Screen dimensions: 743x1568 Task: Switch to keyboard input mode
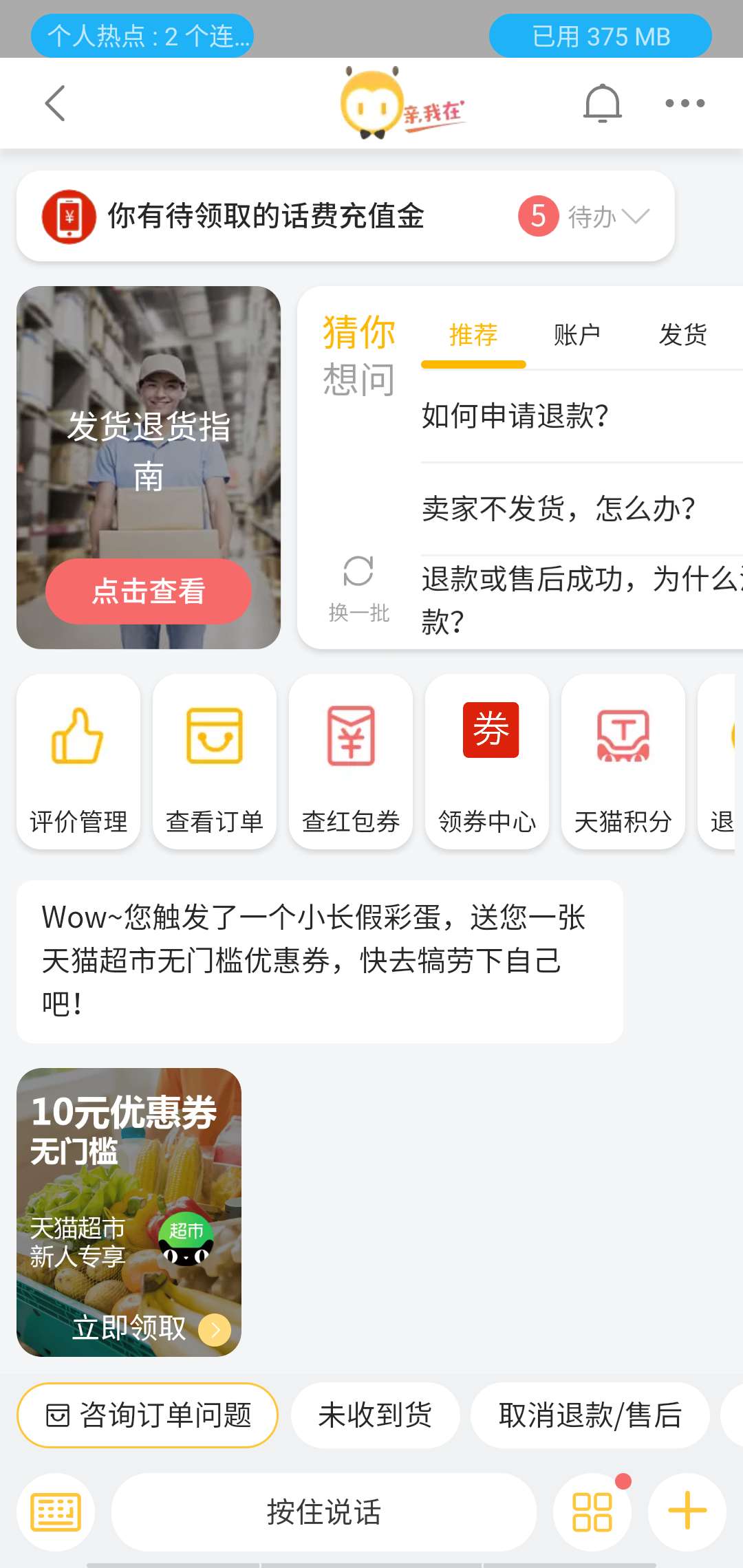56,1512
